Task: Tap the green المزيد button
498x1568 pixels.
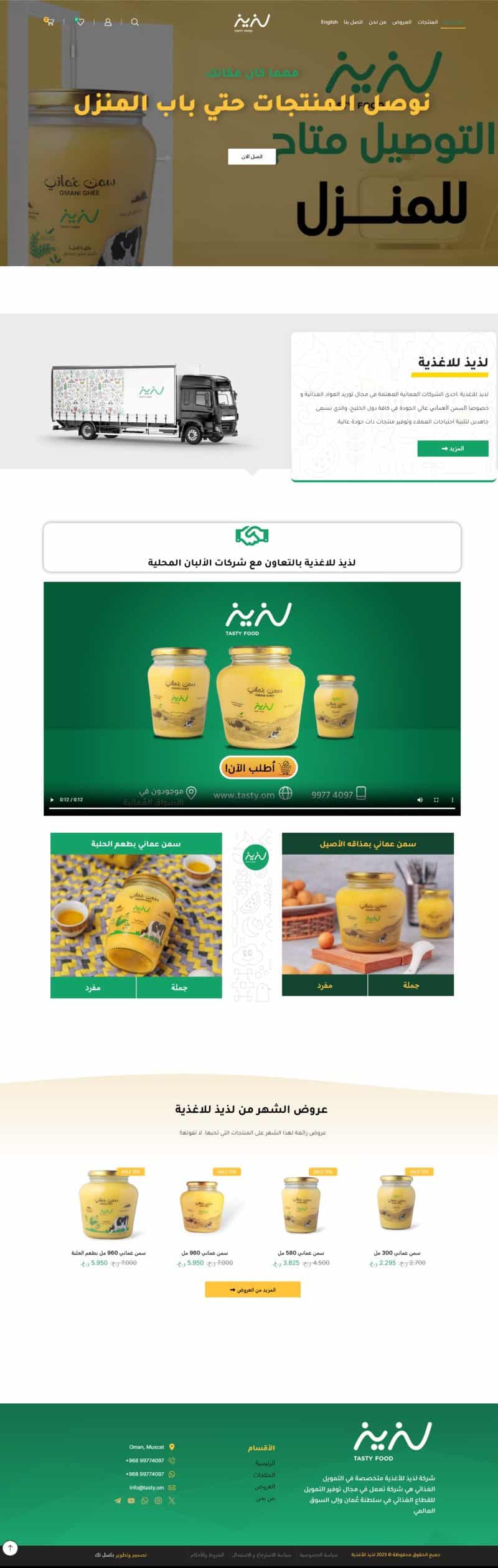Action: pyautogui.click(x=453, y=448)
